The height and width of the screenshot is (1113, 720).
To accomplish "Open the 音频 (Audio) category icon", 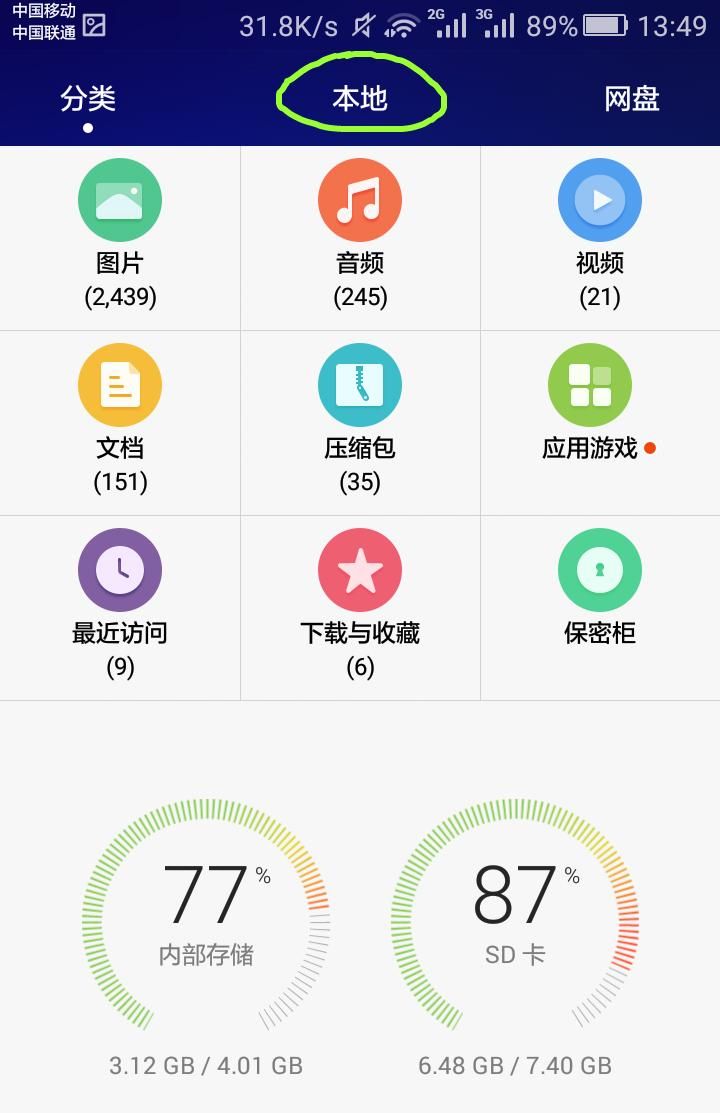I will coord(359,199).
